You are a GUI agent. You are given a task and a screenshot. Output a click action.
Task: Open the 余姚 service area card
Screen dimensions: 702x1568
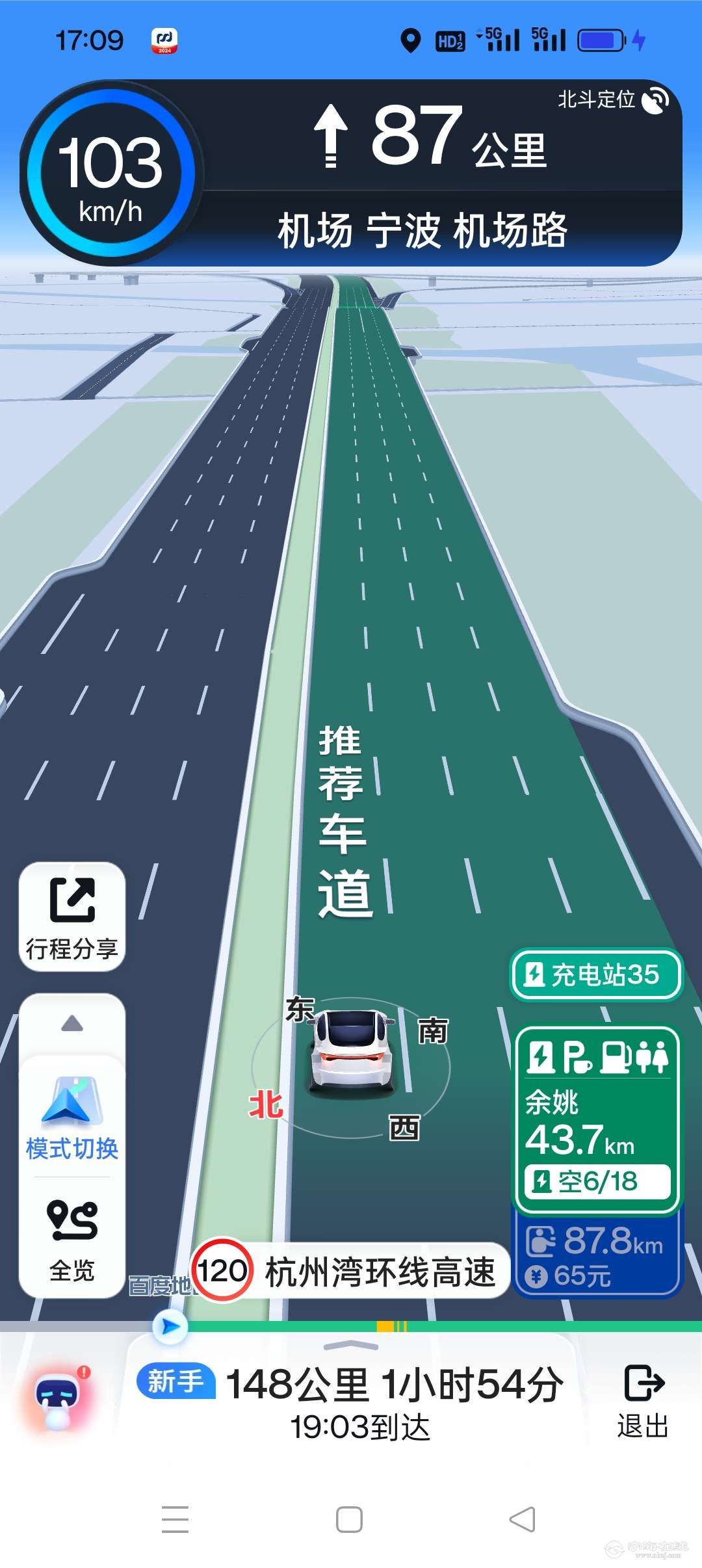pyautogui.click(x=597, y=1118)
